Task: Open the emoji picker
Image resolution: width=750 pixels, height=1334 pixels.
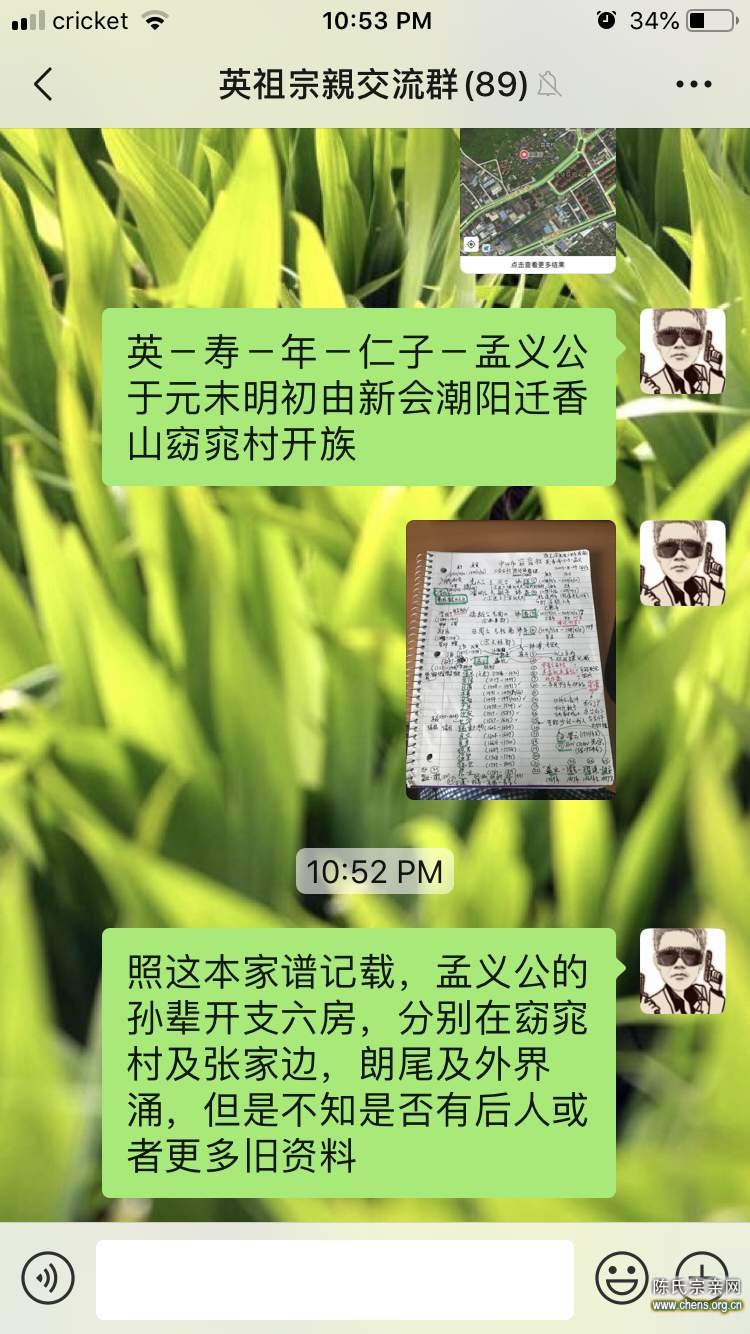Action: [x=621, y=1277]
